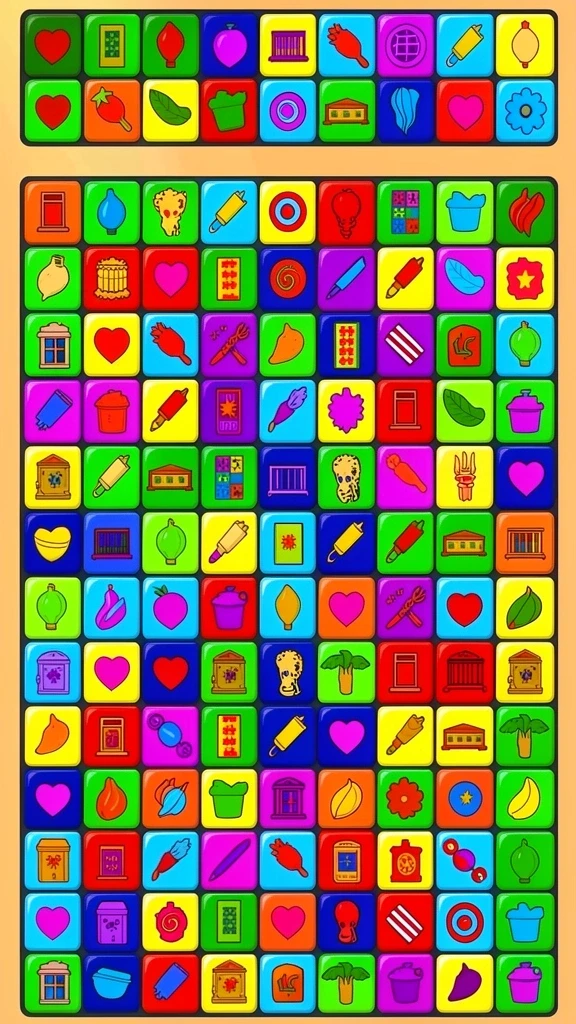This screenshot has height=1024, width=576.
Task: Choose the blue tile with the yellow heart bowl
Action: 52,543
